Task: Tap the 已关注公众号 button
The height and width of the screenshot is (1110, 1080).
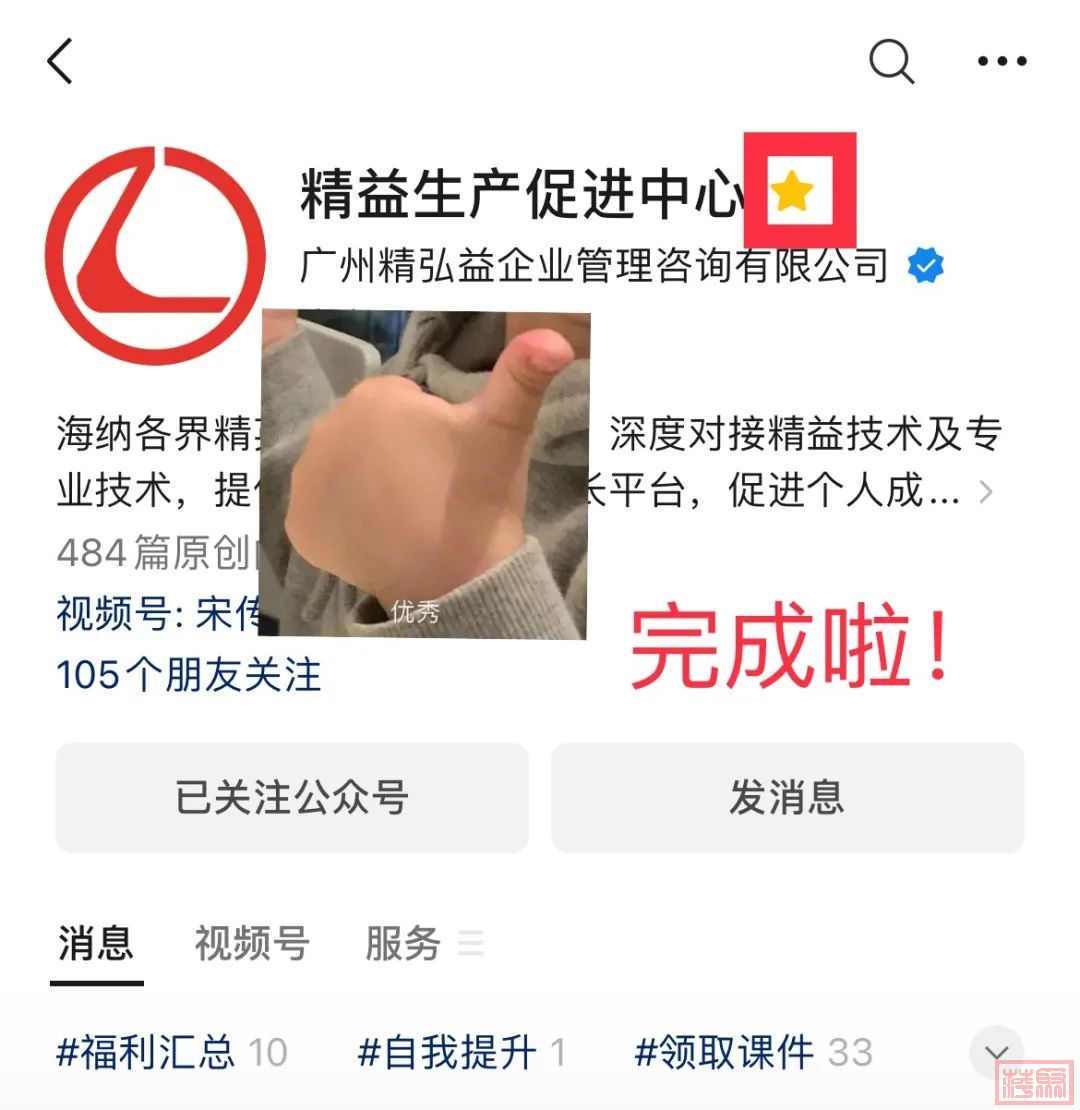Action: pos(291,798)
